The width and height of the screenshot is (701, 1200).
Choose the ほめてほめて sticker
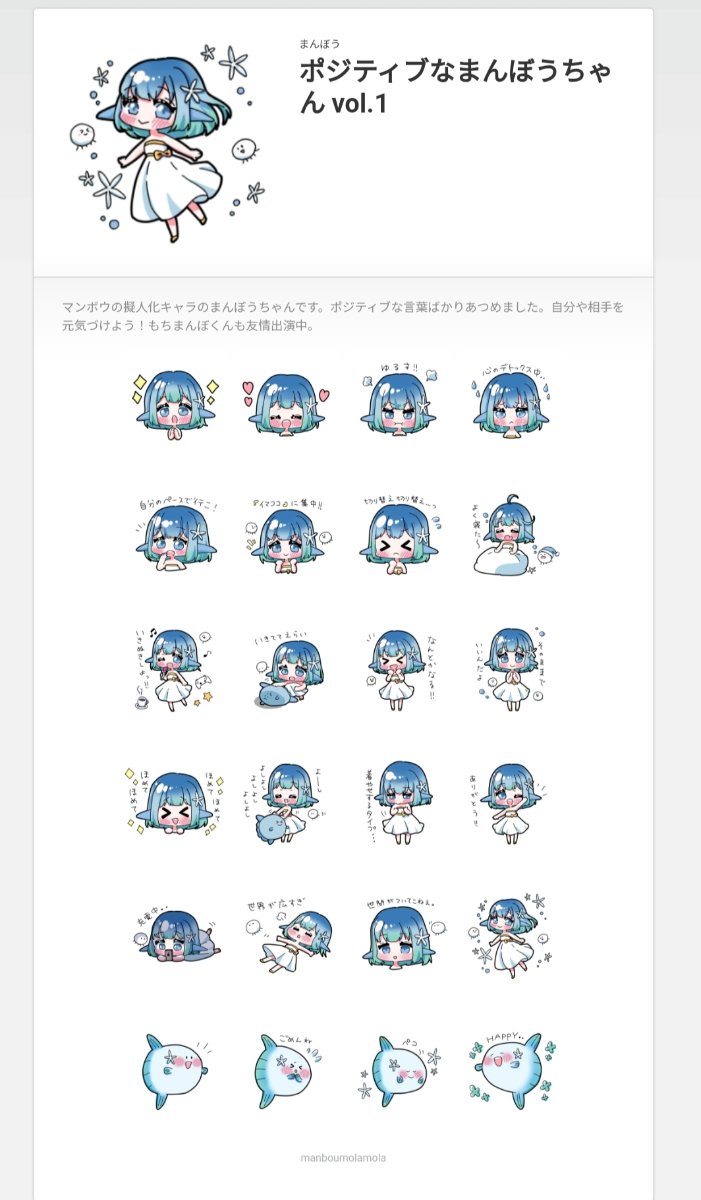pyautogui.click(x=177, y=803)
